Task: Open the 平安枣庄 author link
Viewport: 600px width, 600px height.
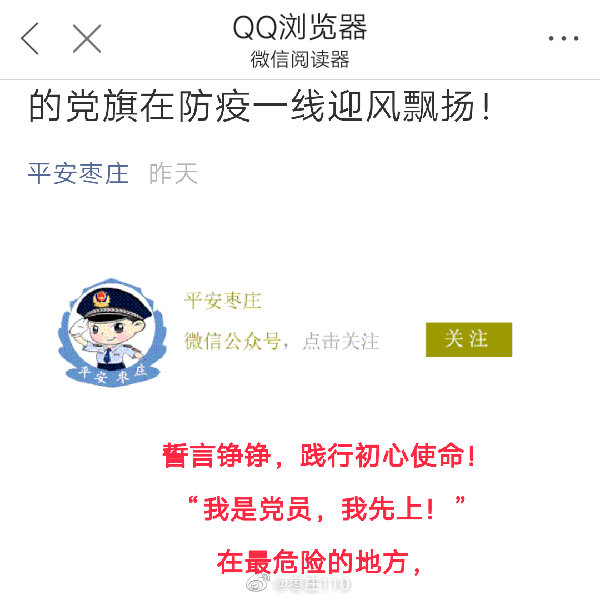Action: [x=78, y=173]
